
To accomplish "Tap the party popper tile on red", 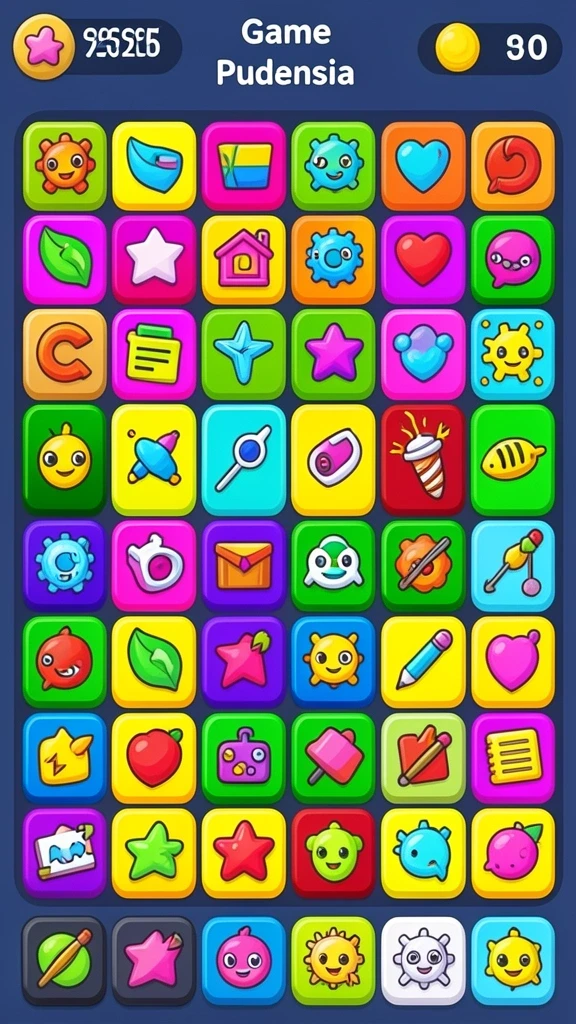I will 423,458.
